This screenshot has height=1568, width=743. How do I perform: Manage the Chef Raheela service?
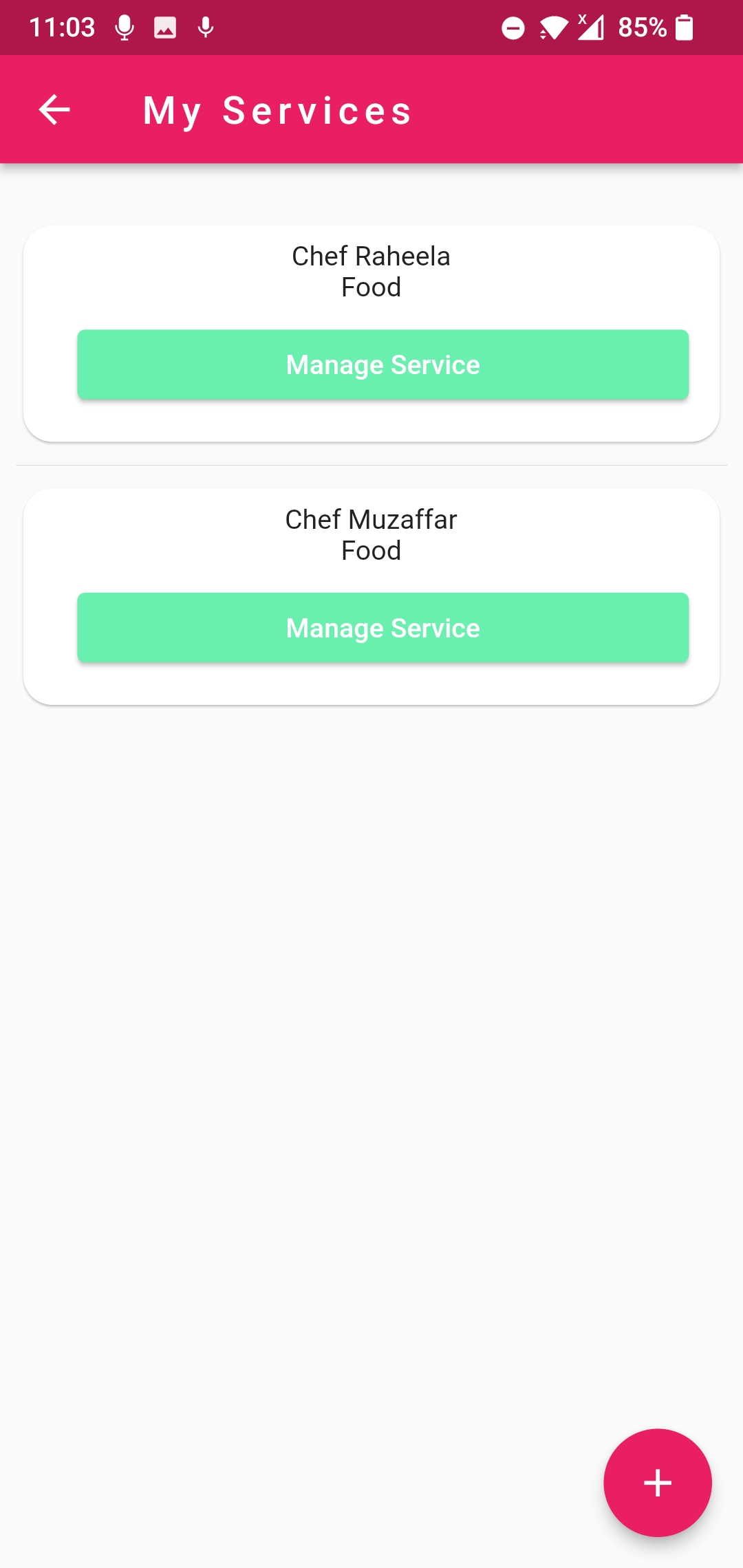[383, 364]
